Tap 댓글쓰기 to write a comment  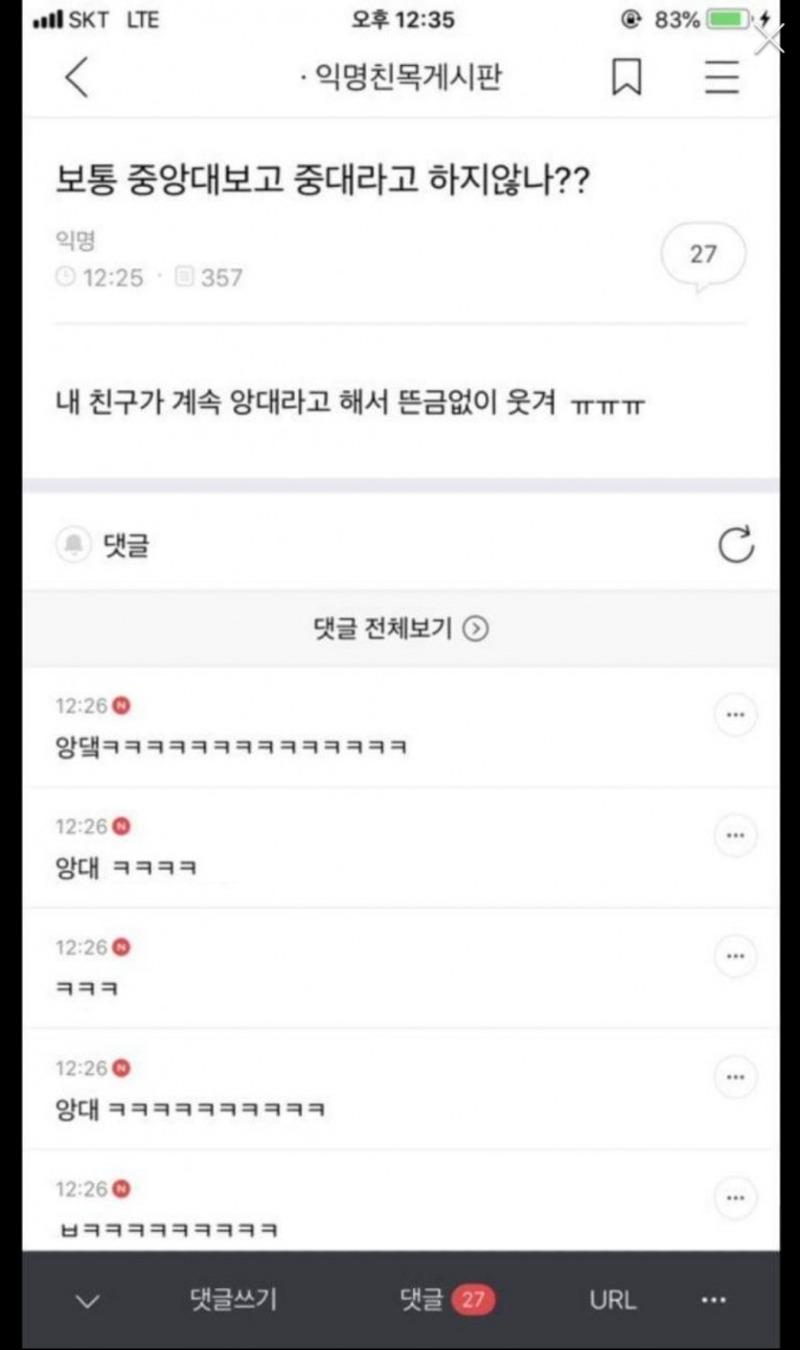click(x=233, y=1299)
